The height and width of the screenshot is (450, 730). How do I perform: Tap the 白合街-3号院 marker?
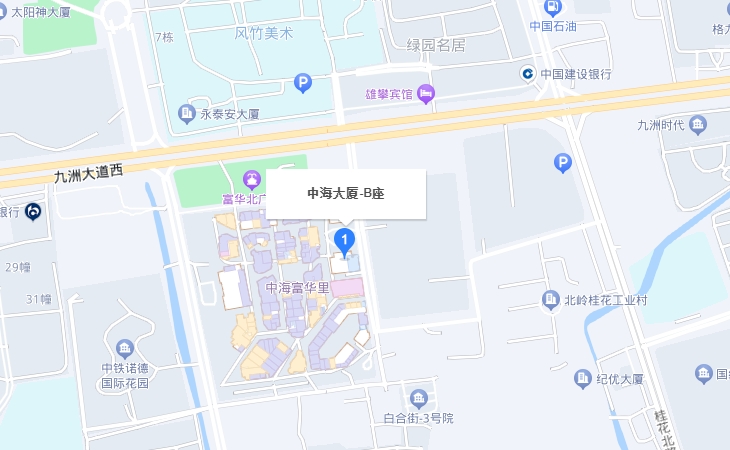pyautogui.click(x=418, y=398)
